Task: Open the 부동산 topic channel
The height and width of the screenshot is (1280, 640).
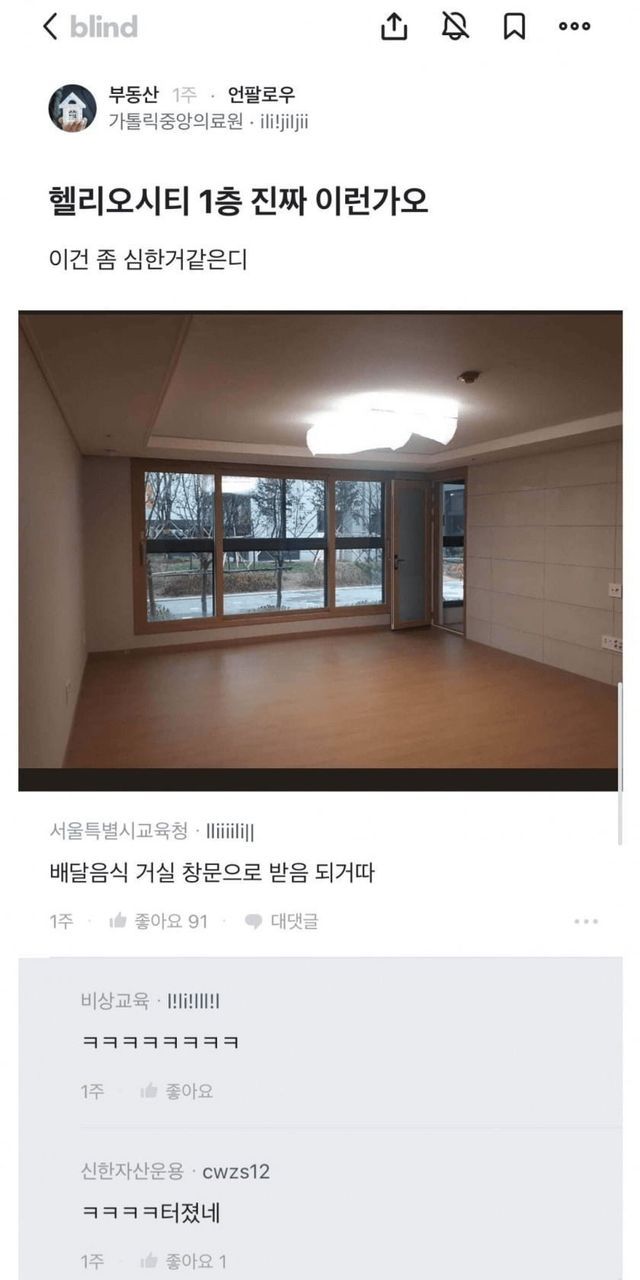Action: point(134,95)
